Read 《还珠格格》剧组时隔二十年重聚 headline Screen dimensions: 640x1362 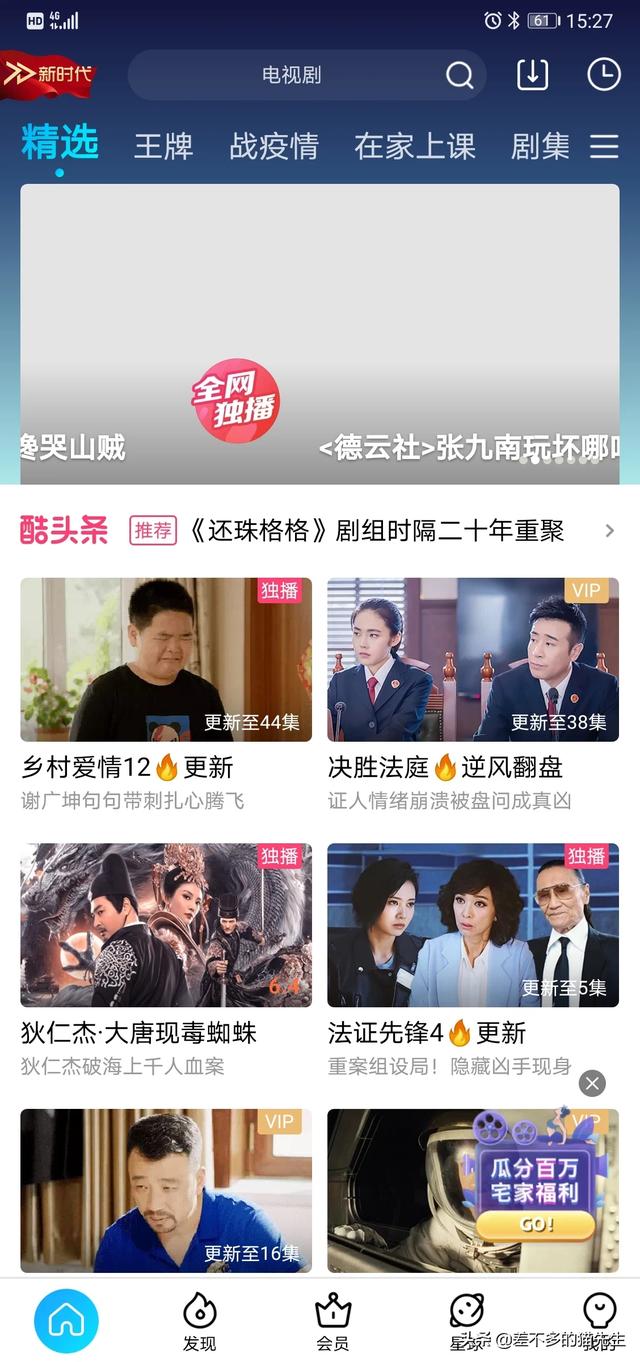coord(376,530)
